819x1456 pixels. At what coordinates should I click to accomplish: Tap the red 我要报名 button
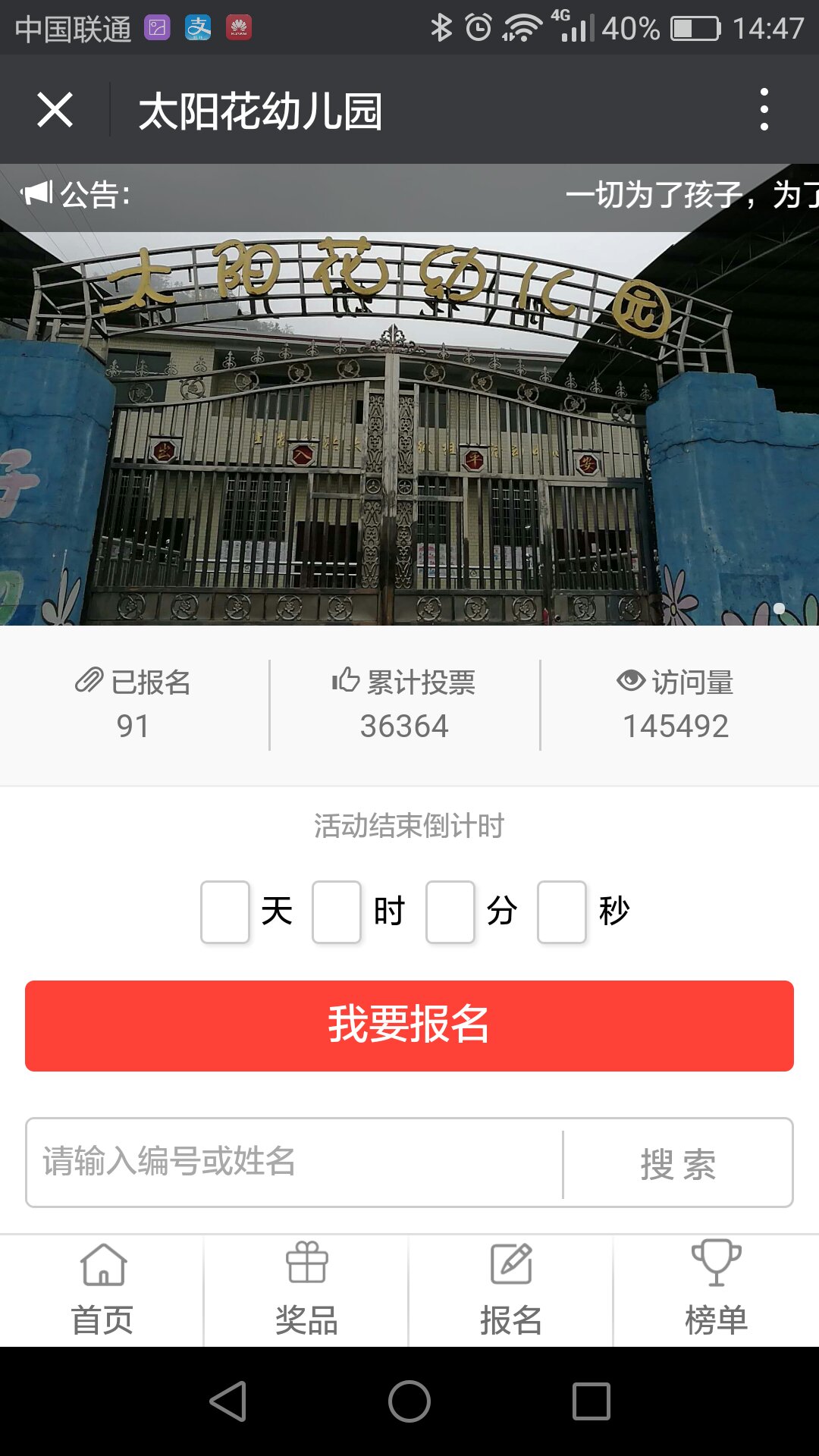(409, 1025)
